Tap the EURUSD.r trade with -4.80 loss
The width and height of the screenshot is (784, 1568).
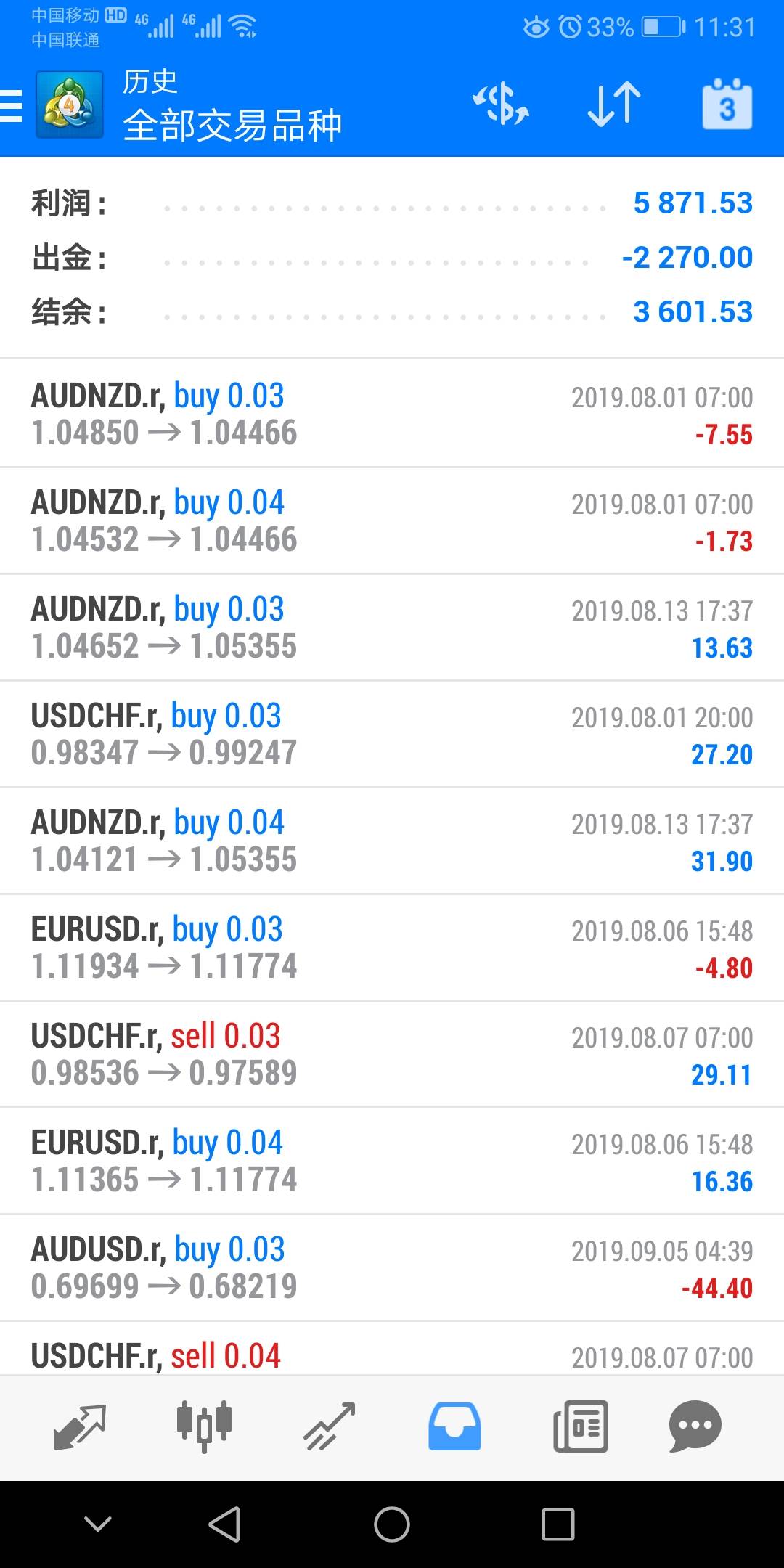pos(392,947)
